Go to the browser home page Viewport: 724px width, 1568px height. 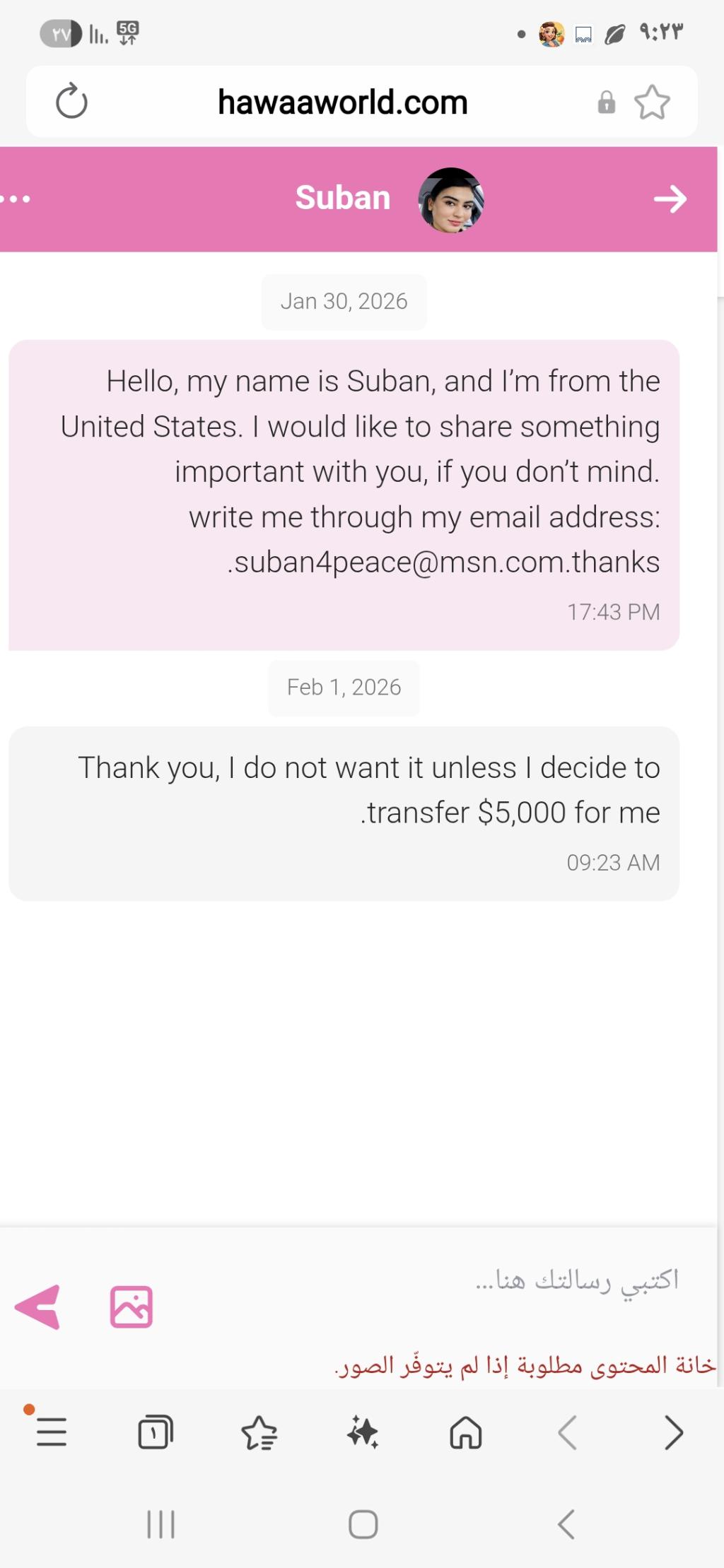[466, 1432]
